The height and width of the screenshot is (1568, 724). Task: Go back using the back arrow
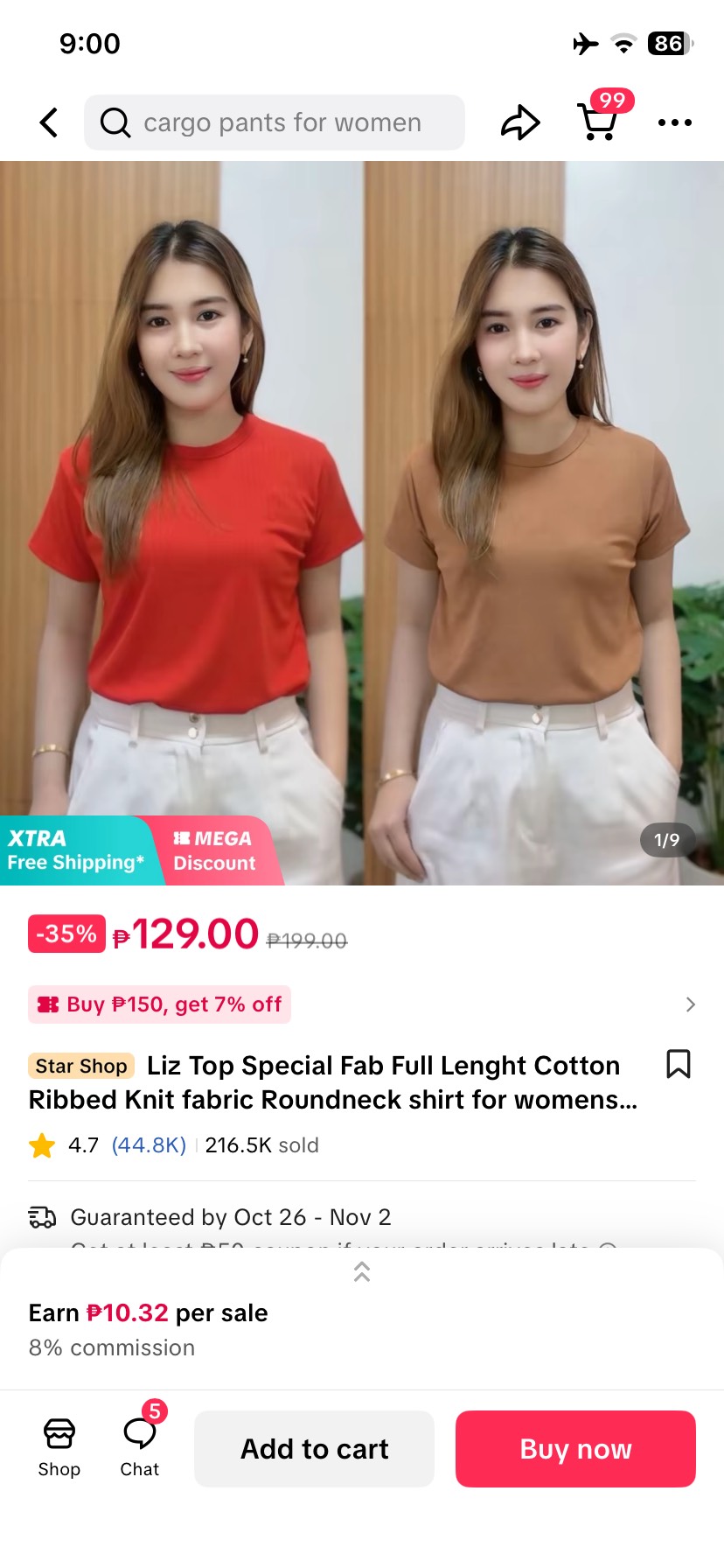(x=50, y=122)
